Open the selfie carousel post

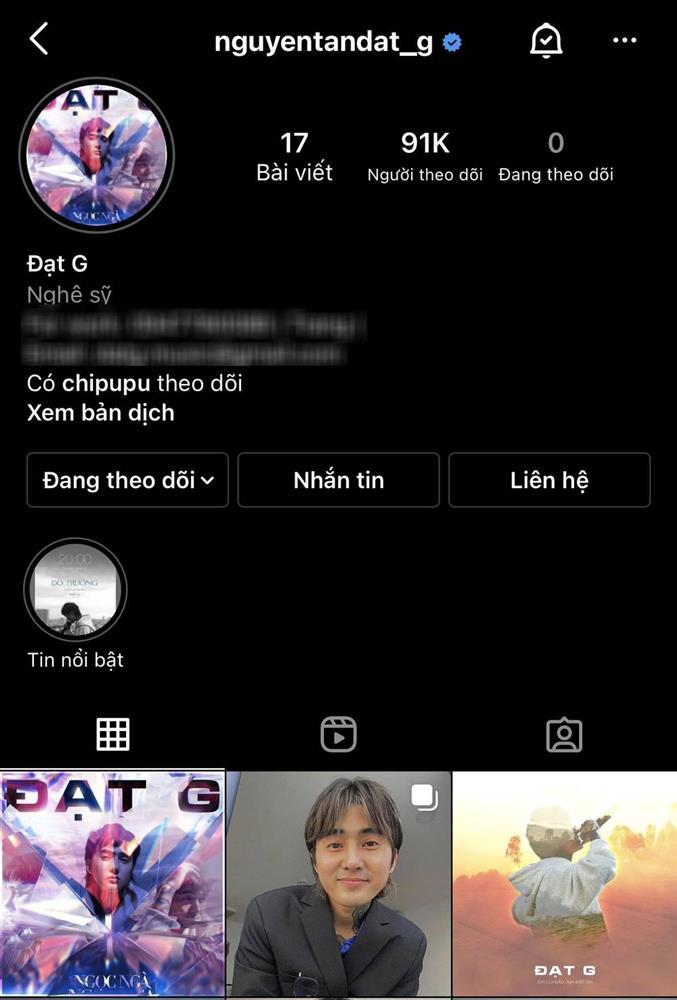pyautogui.click(x=338, y=884)
